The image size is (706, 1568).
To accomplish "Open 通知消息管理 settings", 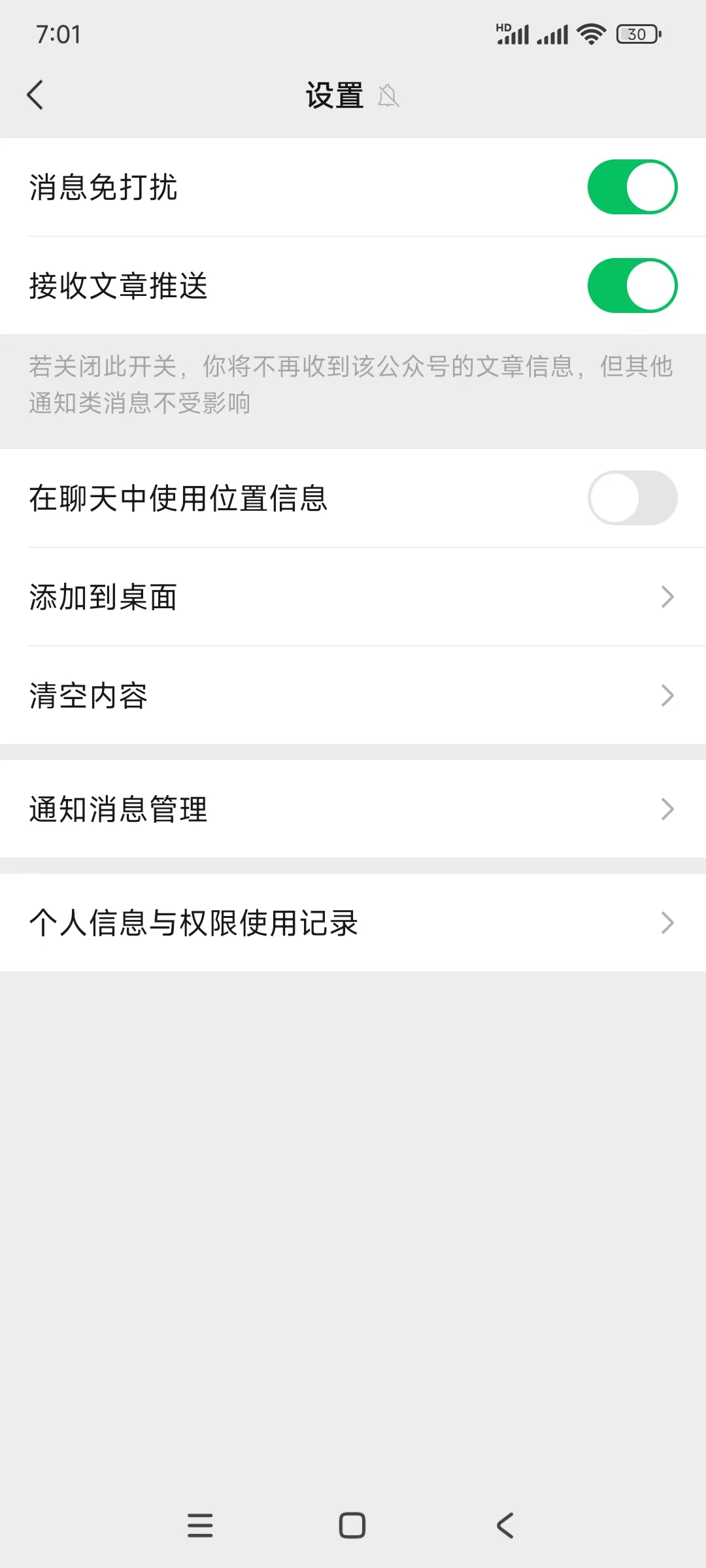I will coord(353,809).
